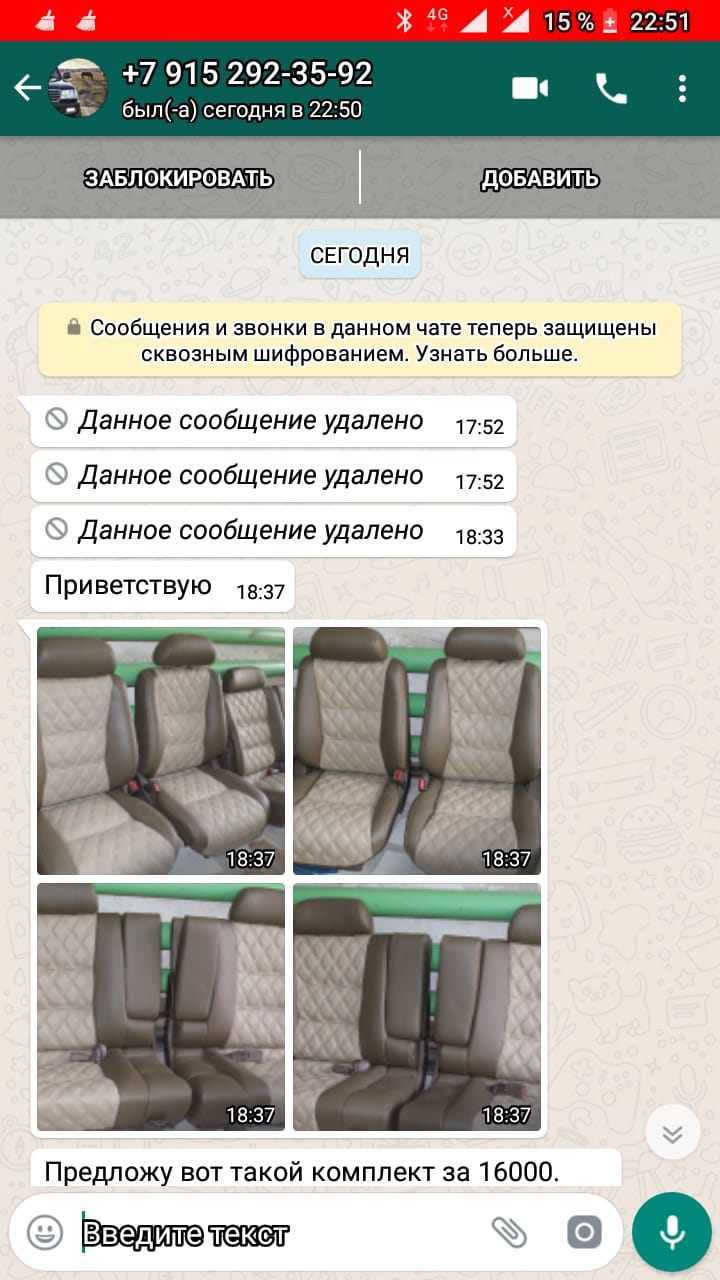Open the emoji picker

tap(45, 1232)
